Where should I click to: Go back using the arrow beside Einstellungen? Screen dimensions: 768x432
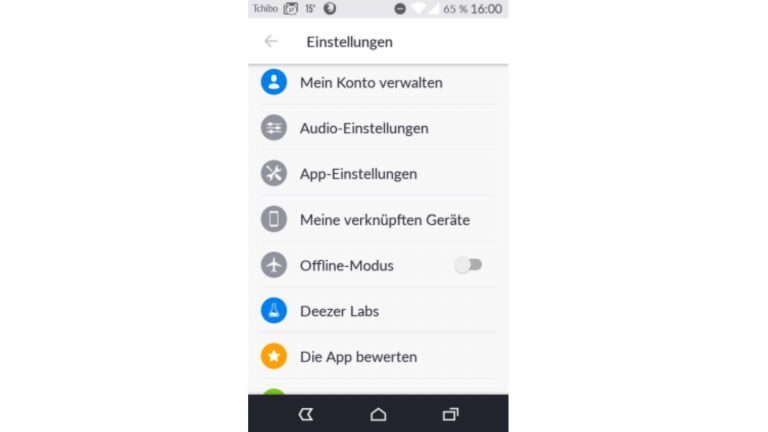coord(270,42)
